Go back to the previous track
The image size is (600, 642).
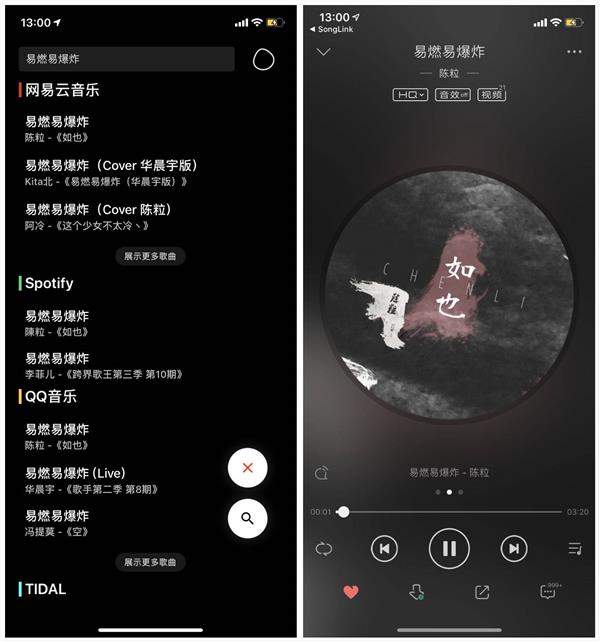click(384, 548)
